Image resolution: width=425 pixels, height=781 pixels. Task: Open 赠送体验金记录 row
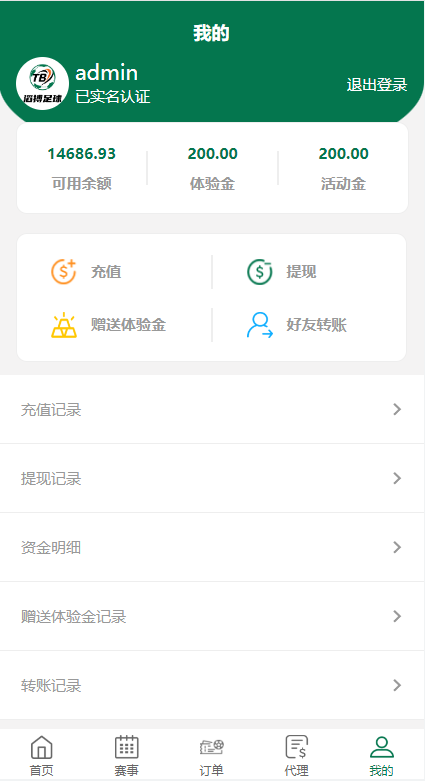point(212,616)
